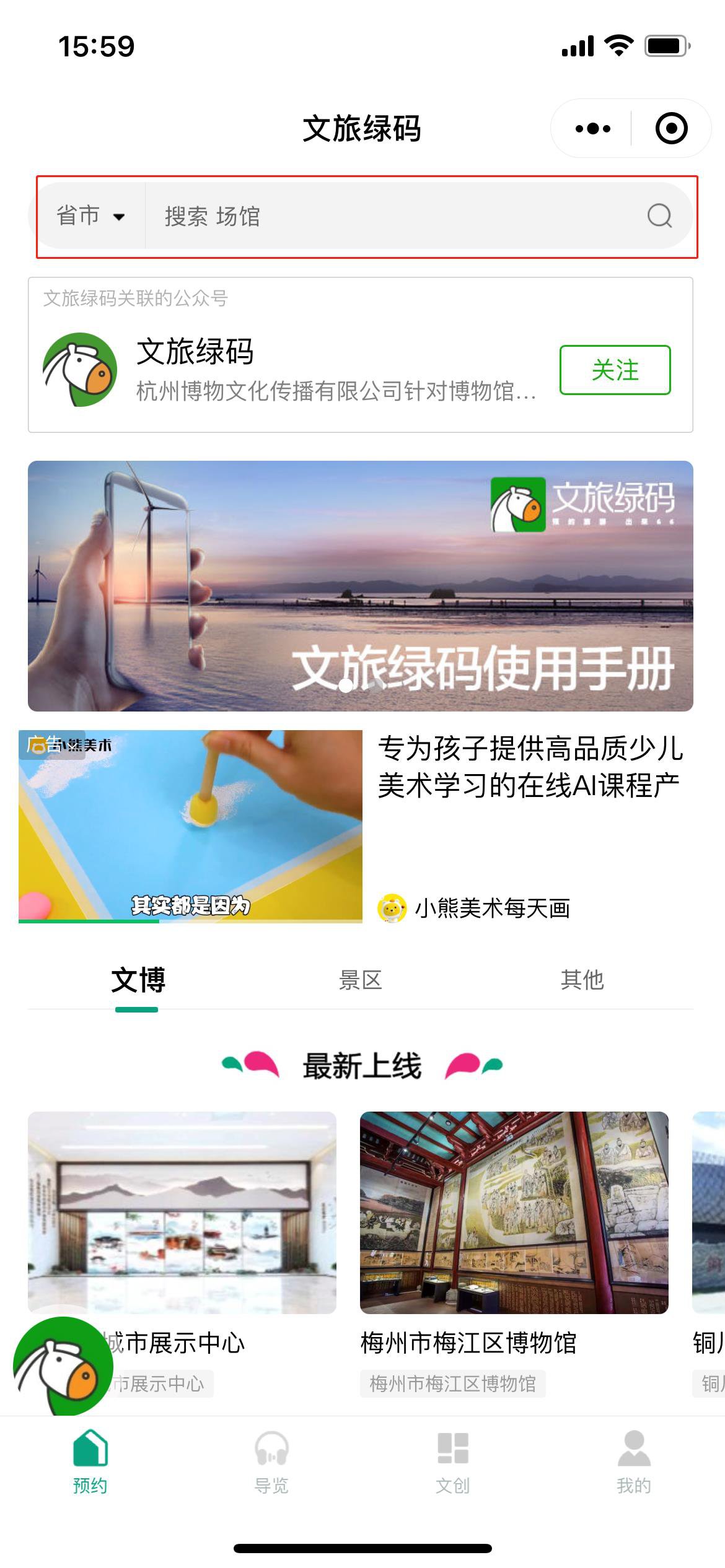Open the 梅州市梅江区博物馆 card
This screenshot has height=1568, width=725.
pos(514,1213)
